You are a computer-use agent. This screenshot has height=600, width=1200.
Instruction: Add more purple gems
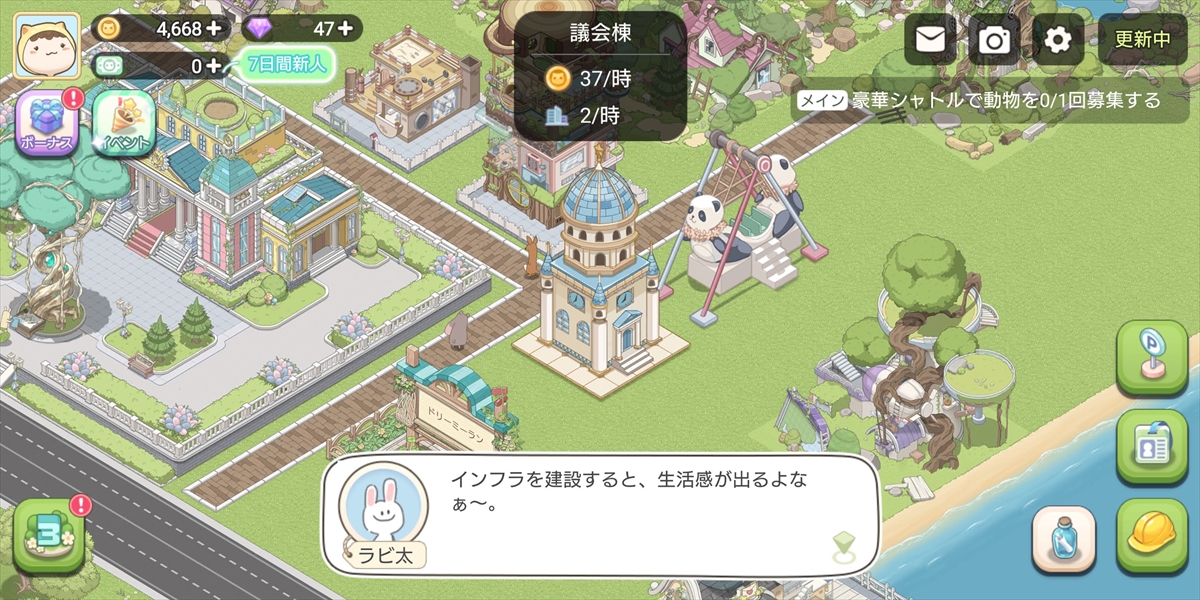tap(344, 29)
